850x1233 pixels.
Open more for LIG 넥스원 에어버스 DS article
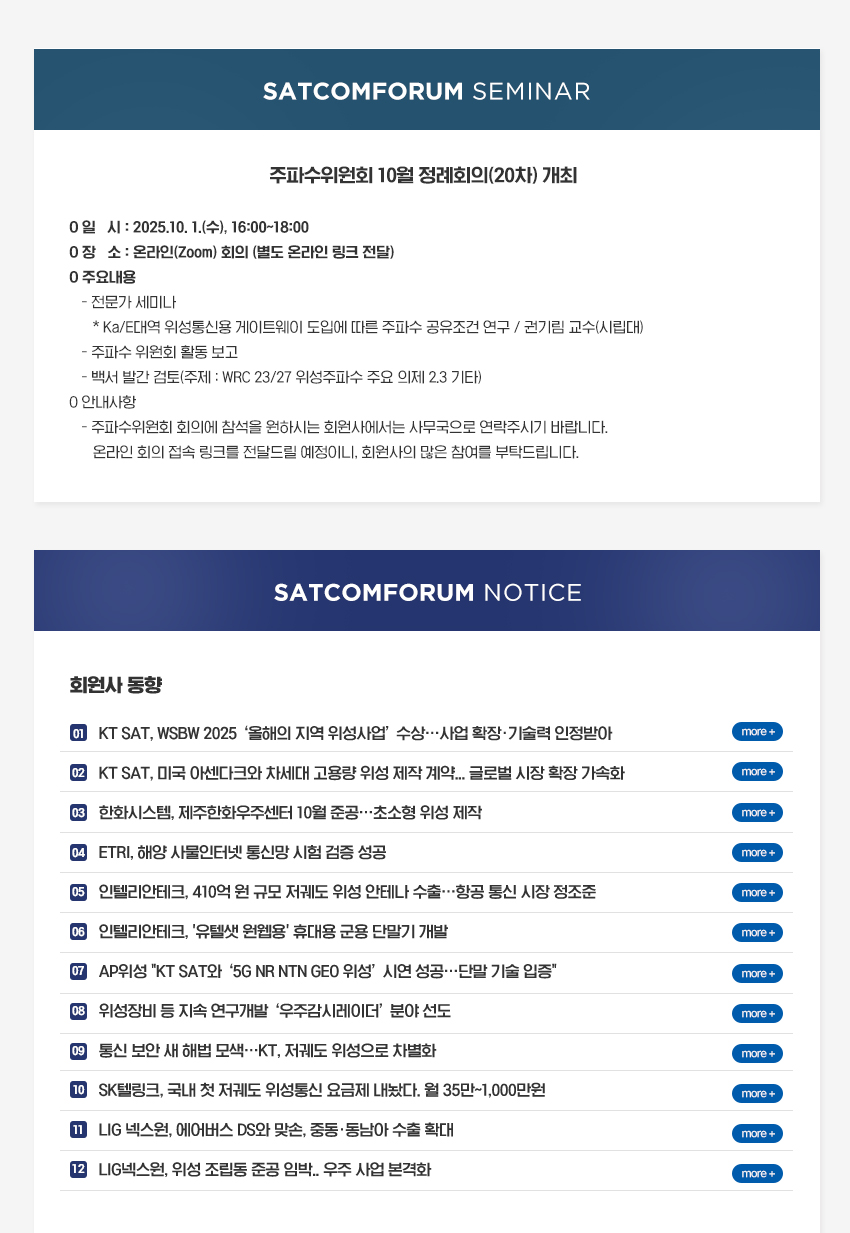click(x=757, y=1133)
